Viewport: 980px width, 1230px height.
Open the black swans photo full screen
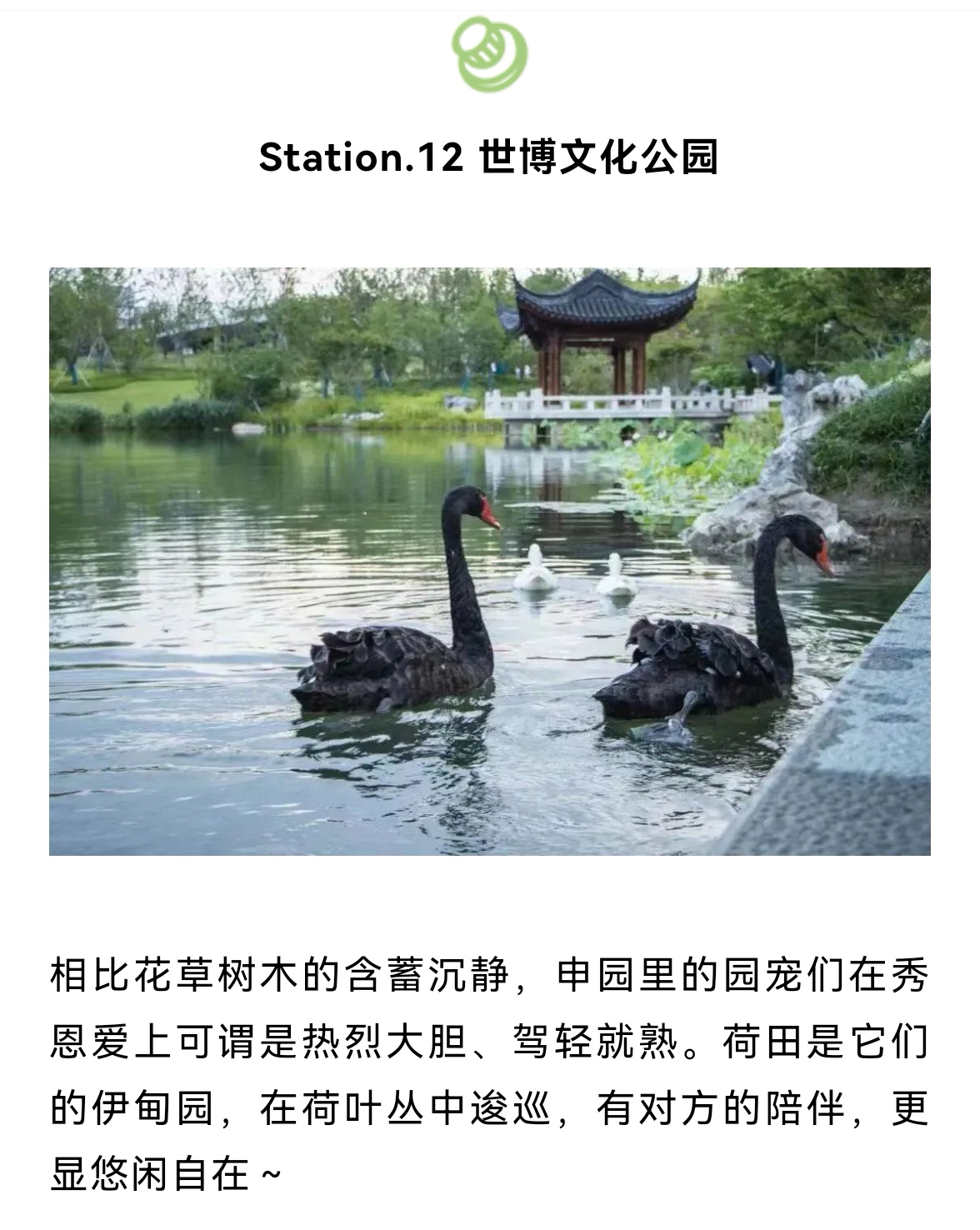point(490,561)
